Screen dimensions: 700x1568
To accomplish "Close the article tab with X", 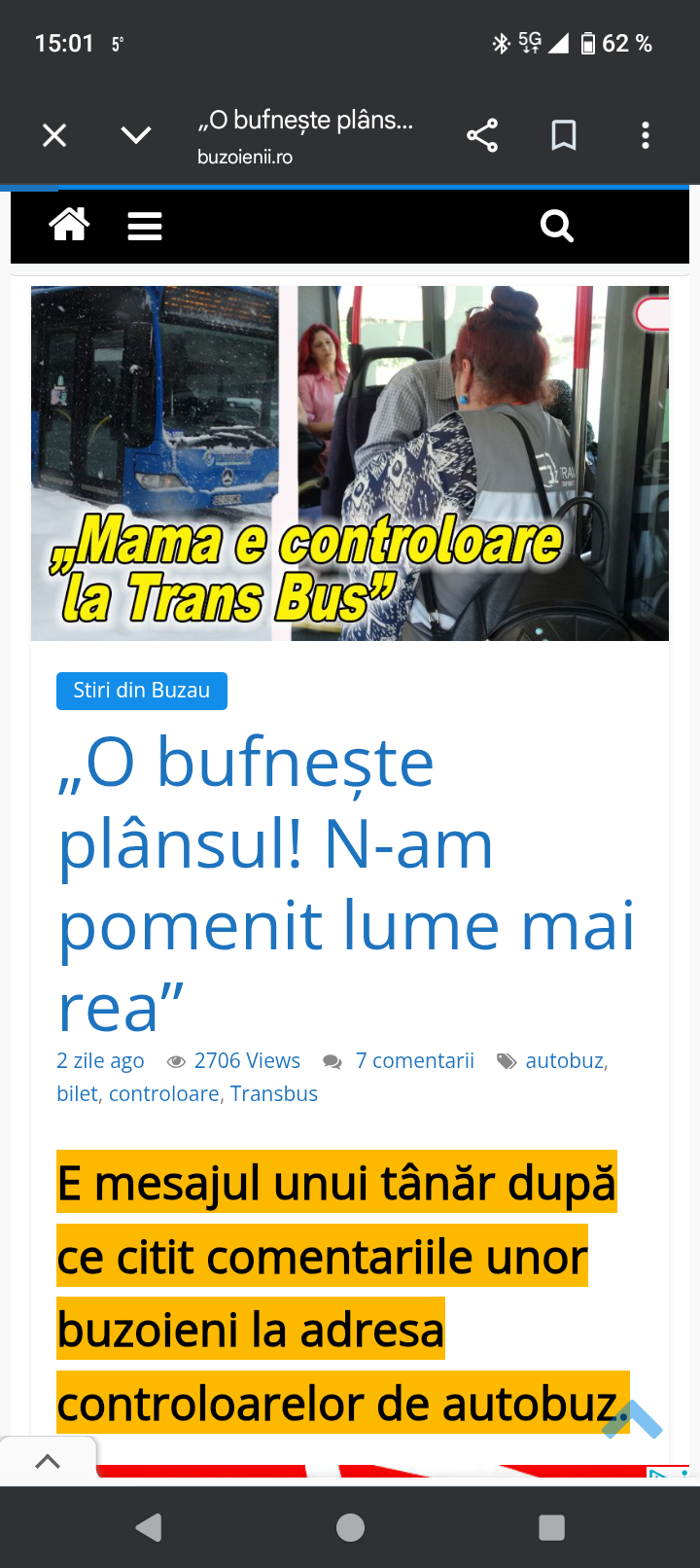I will coord(54,135).
